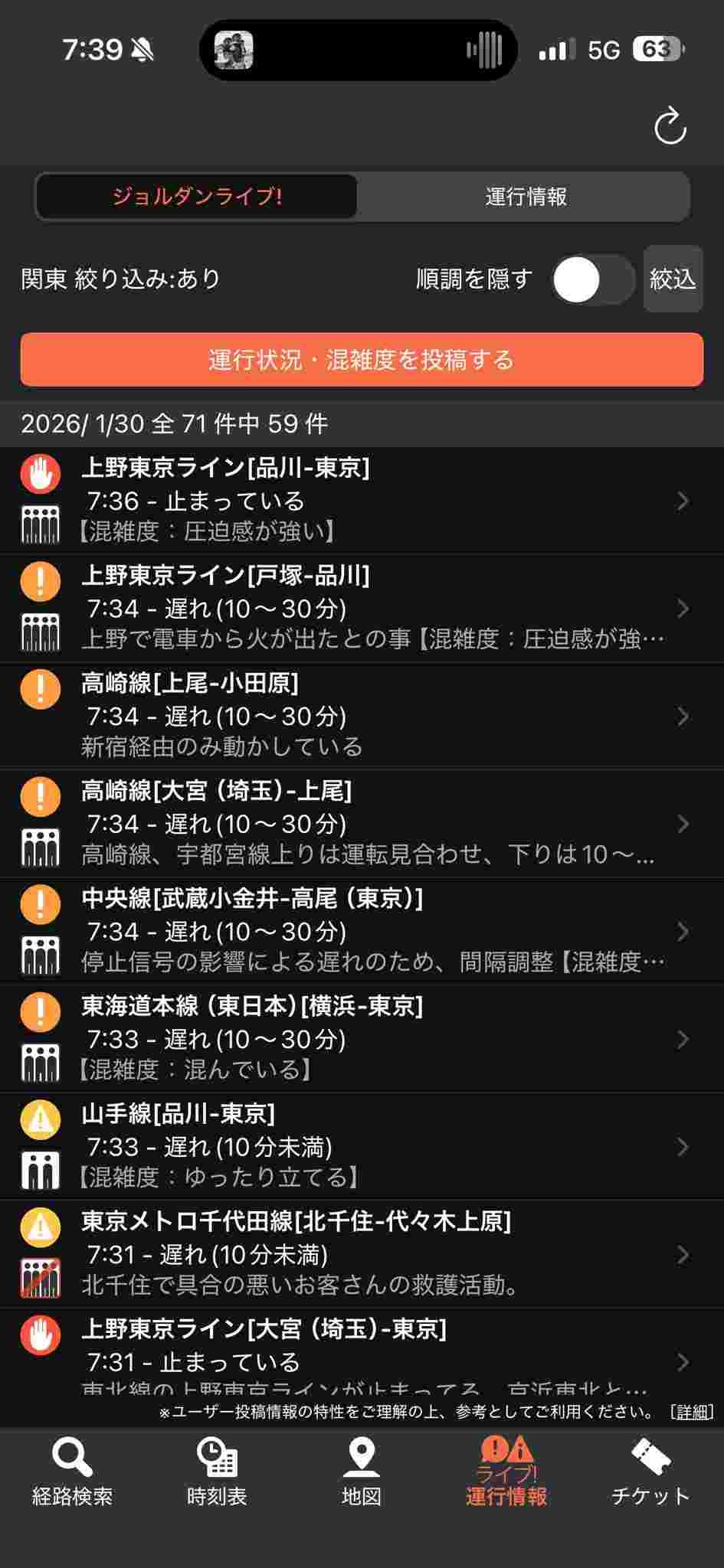The width and height of the screenshot is (724, 1568).
Task: Open 東京メトロ千代田線 report
Action: tap(362, 1254)
